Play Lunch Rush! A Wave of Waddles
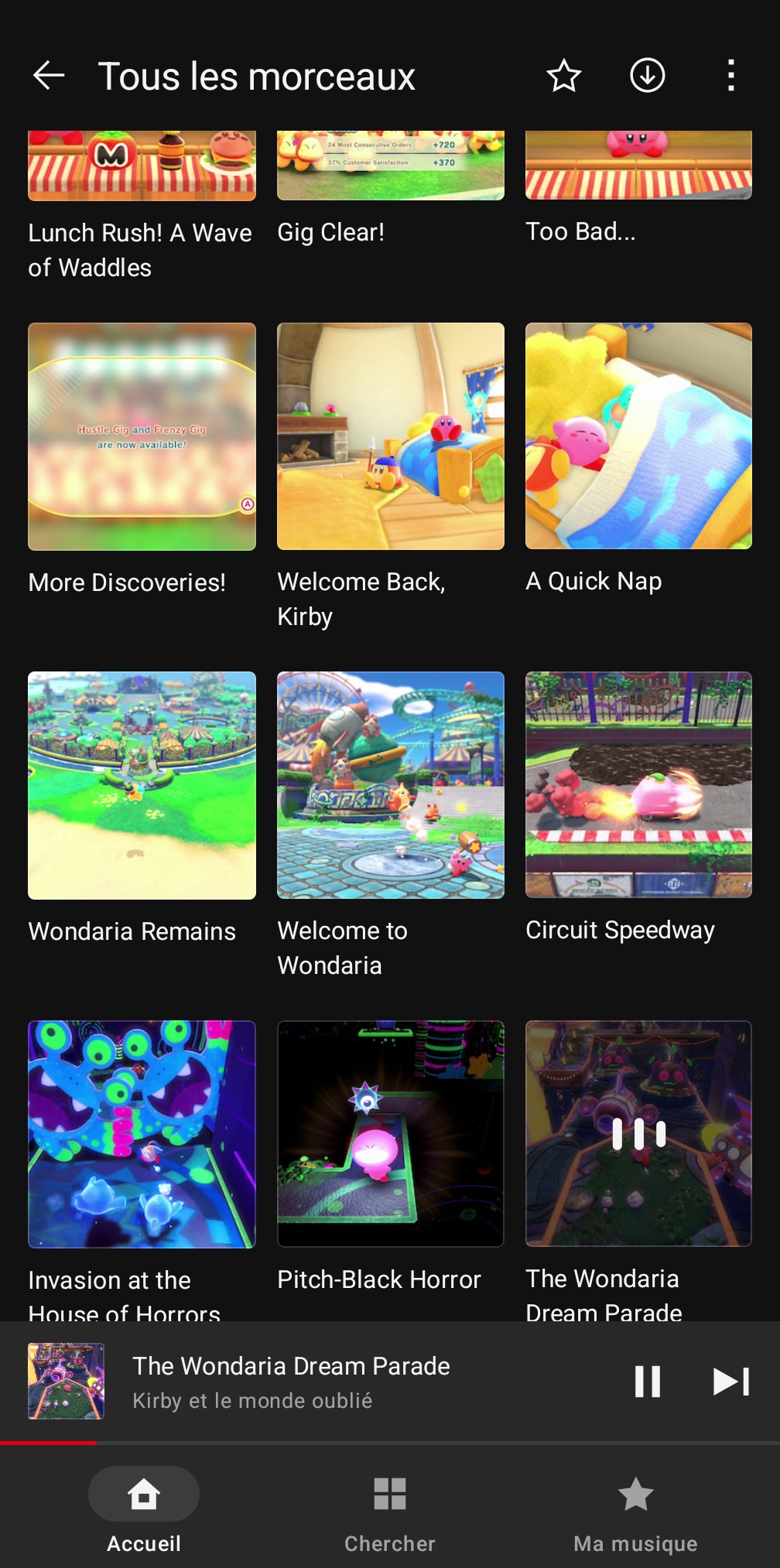The width and height of the screenshot is (780, 1568). [x=142, y=166]
